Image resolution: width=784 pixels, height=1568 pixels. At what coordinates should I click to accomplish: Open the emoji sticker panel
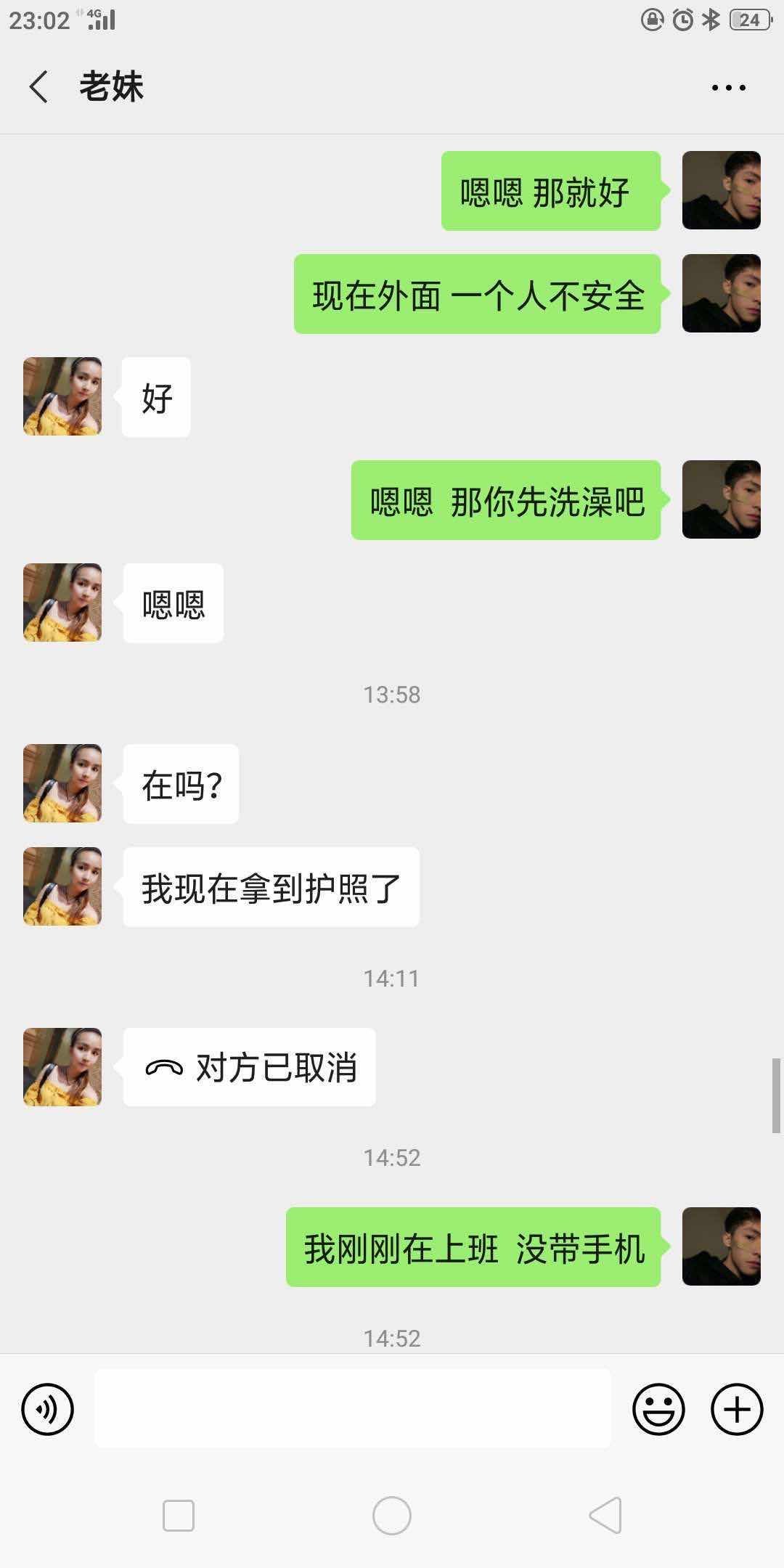(x=658, y=1410)
